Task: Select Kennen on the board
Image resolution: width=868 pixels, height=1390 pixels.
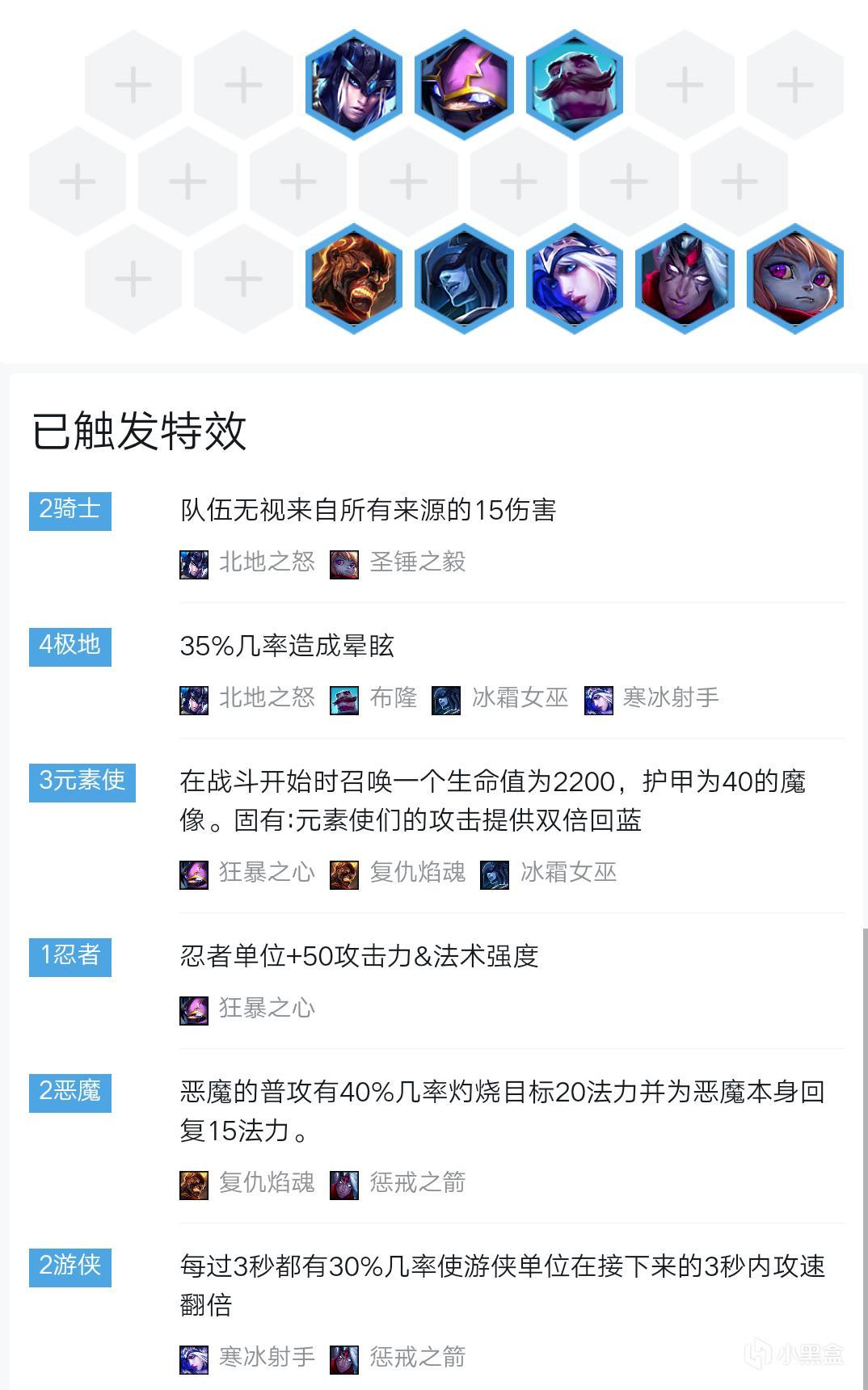Action: pyautogui.click(x=464, y=85)
